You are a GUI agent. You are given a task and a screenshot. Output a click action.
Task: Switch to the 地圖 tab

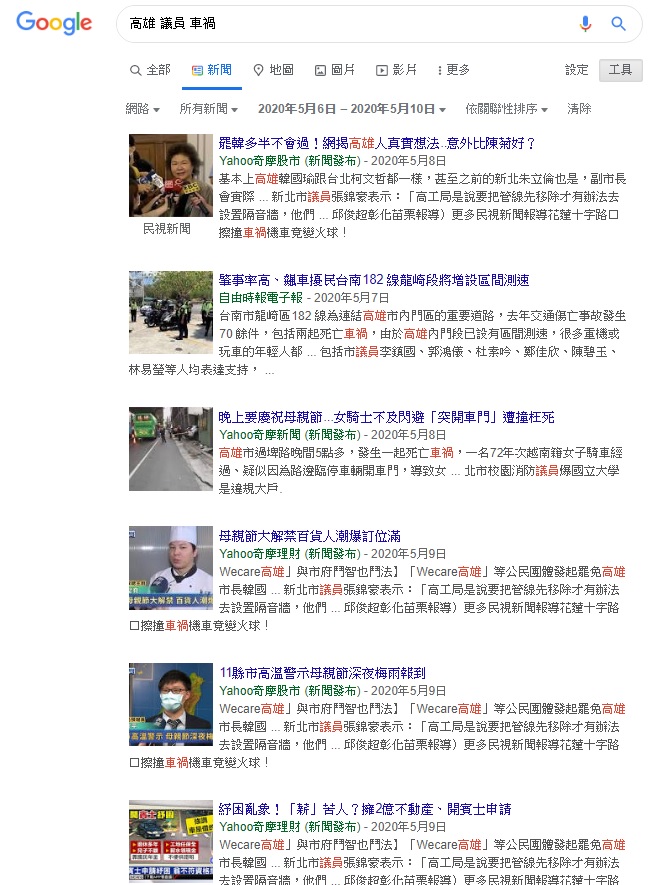click(x=273, y=70)
